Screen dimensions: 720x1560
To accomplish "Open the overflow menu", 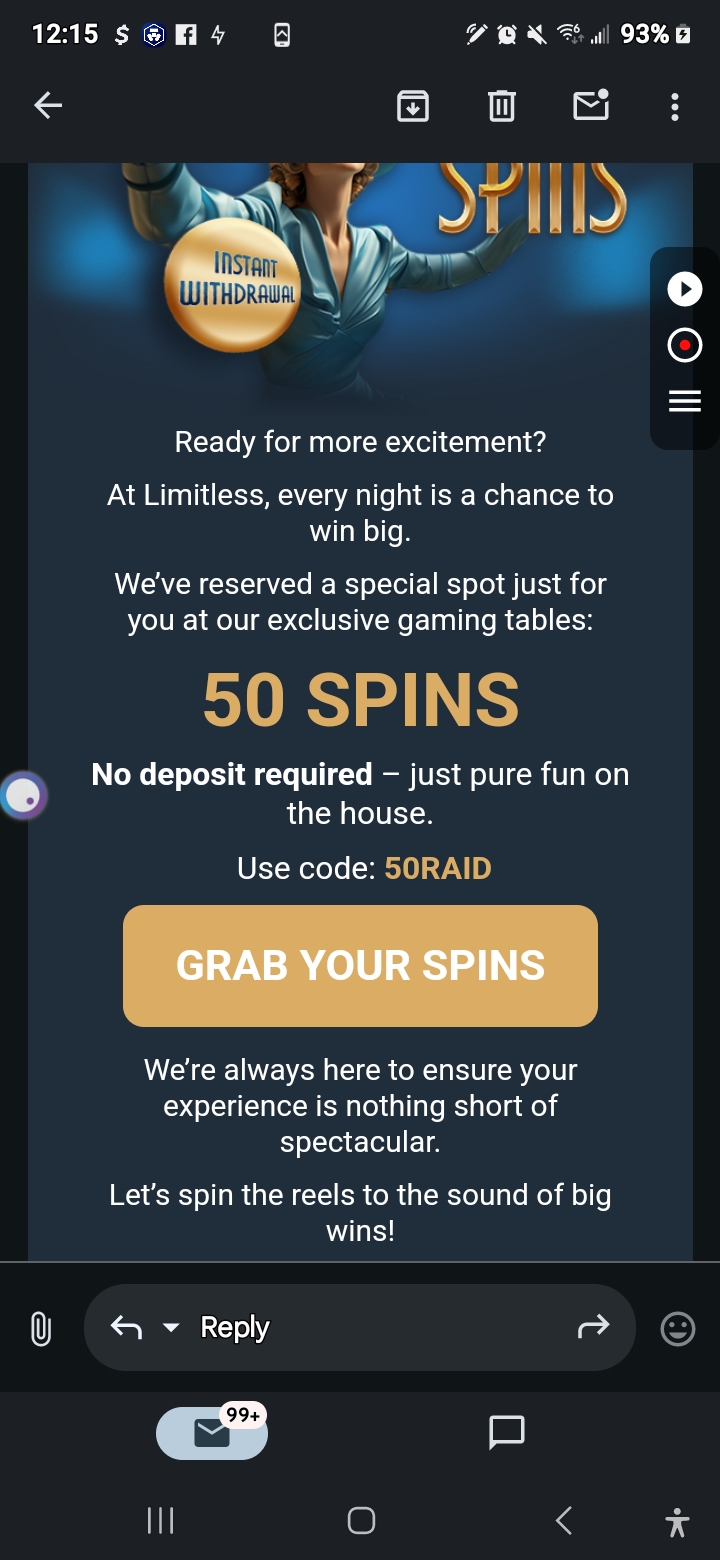I will [x=675, y=106].
